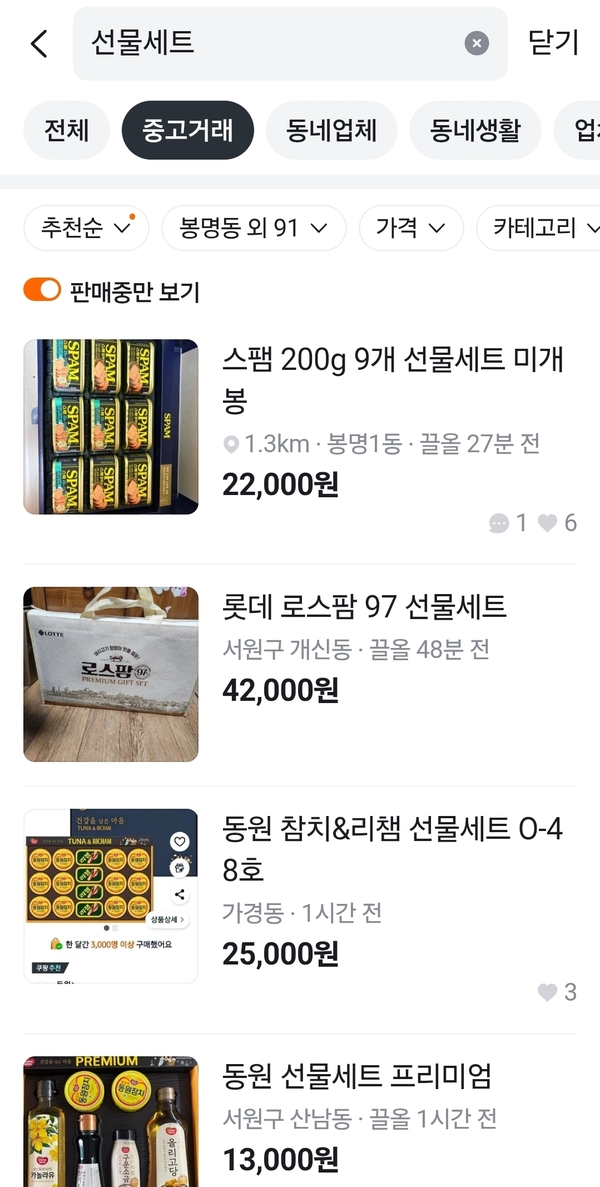
Task: Switch to the 전체 tab
Action: pos(66,130)
